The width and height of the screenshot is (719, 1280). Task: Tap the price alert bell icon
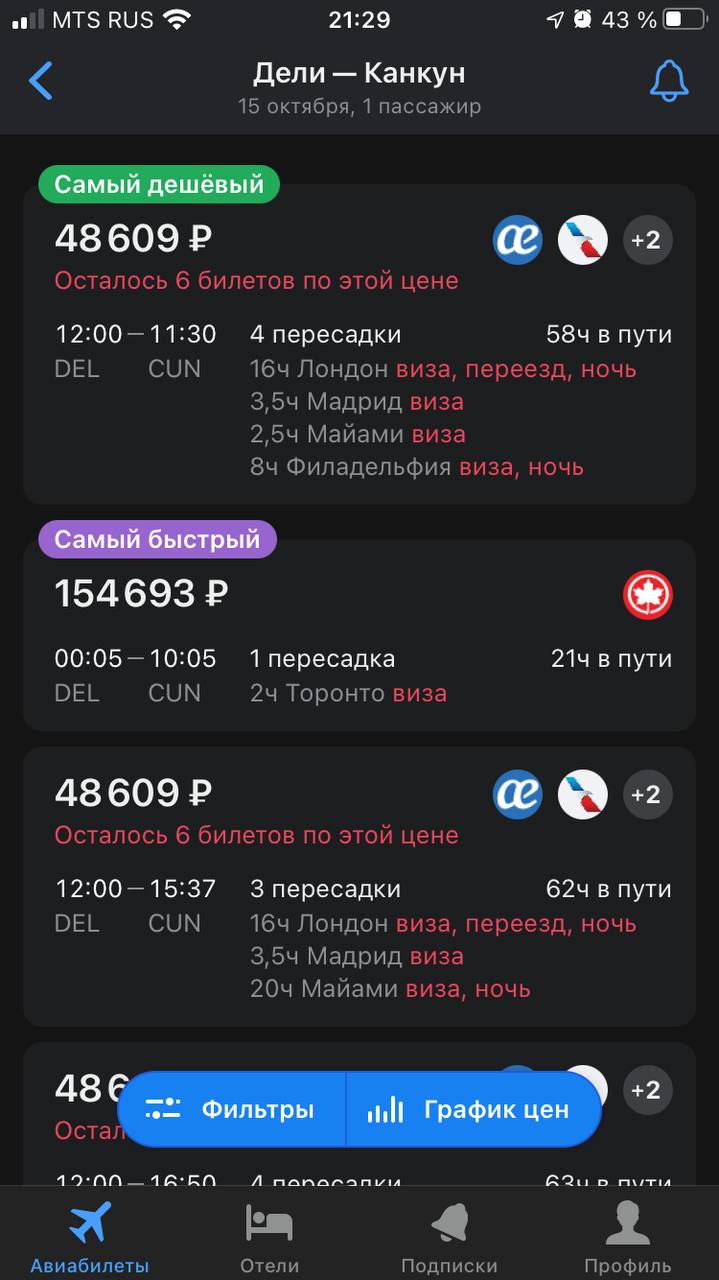tap(669, 81)
